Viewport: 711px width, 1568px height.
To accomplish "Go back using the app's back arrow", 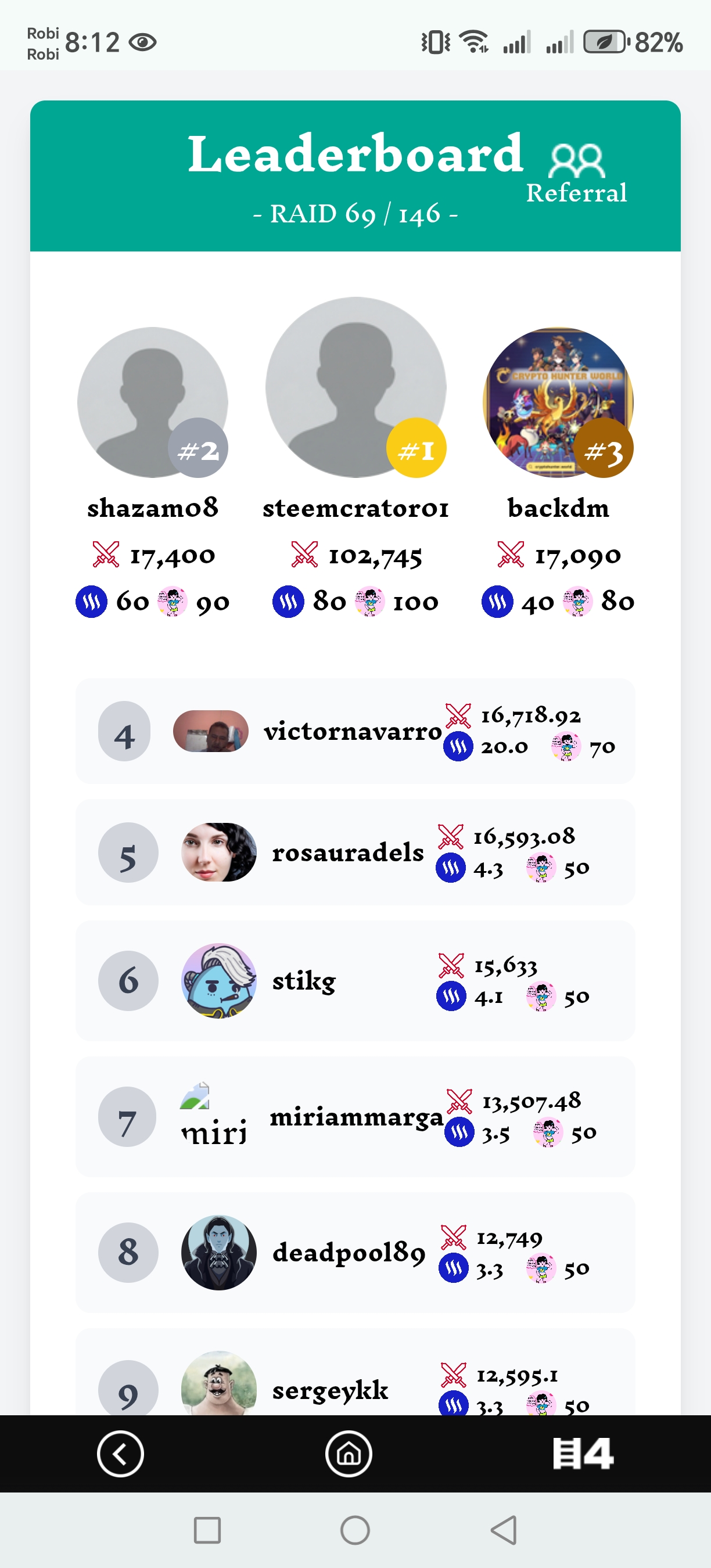I will 120,1454.
